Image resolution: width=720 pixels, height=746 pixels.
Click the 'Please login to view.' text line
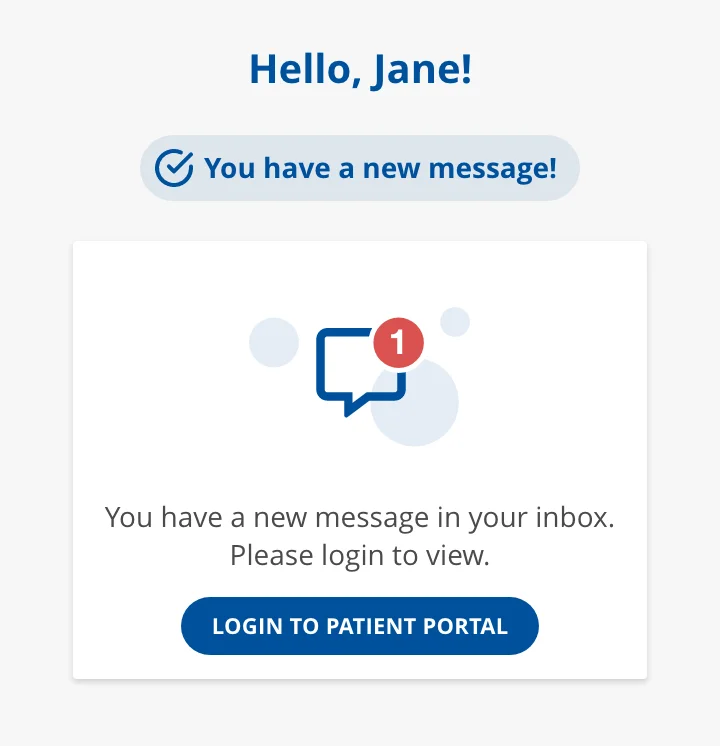coord(360,555)
